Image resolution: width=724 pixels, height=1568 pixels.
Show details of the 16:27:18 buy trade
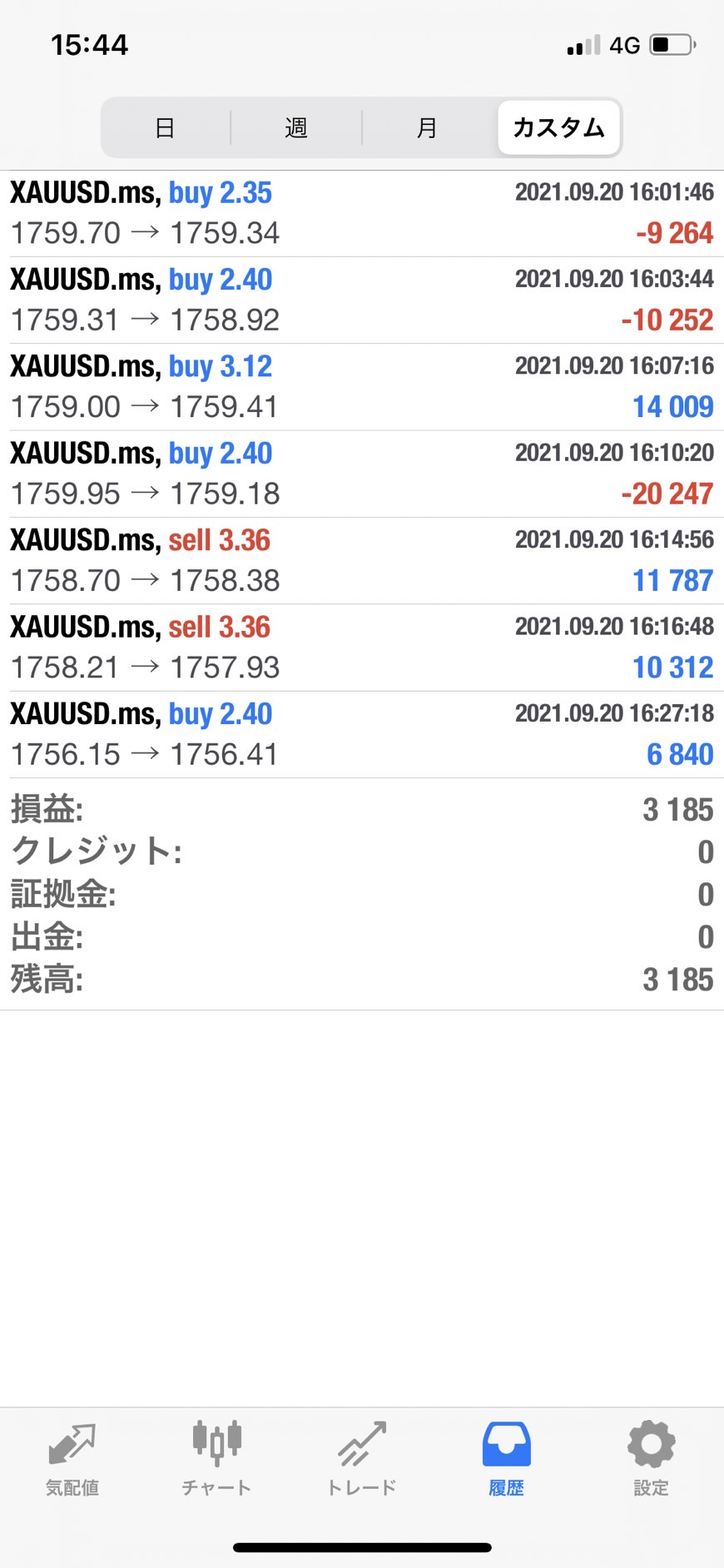[x=362, y=734]
